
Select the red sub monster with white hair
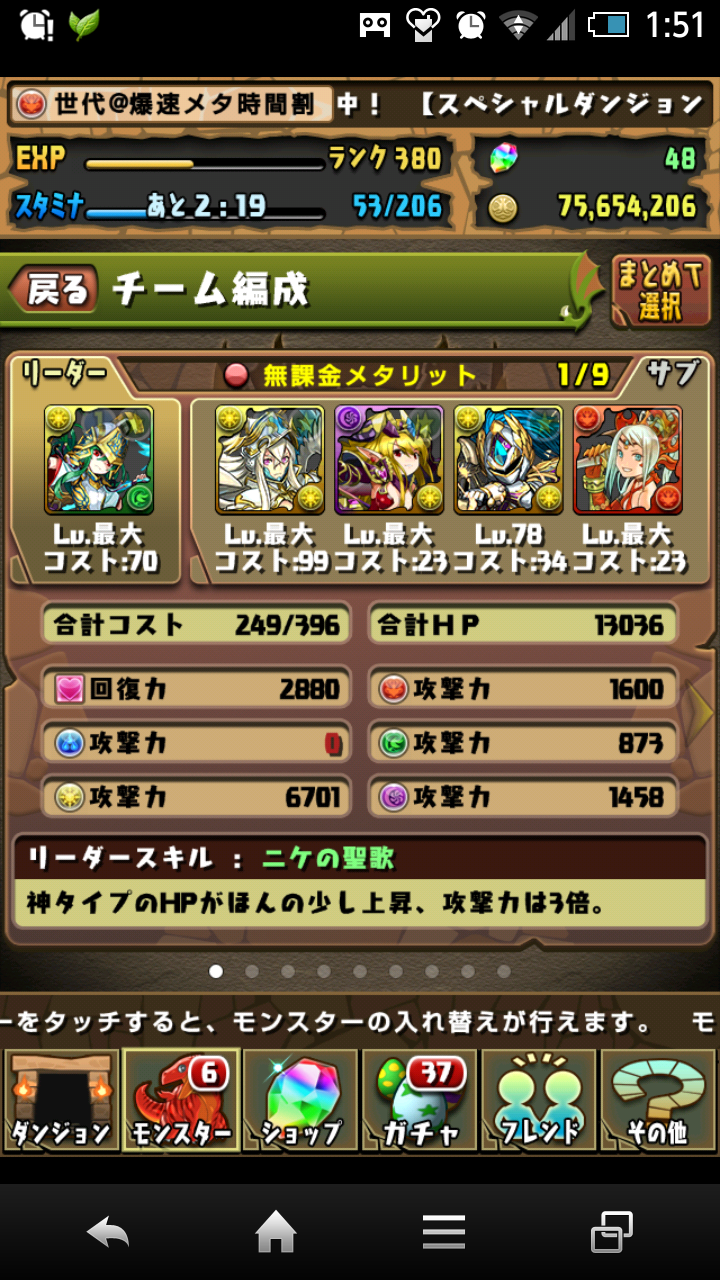pos(627,460)
